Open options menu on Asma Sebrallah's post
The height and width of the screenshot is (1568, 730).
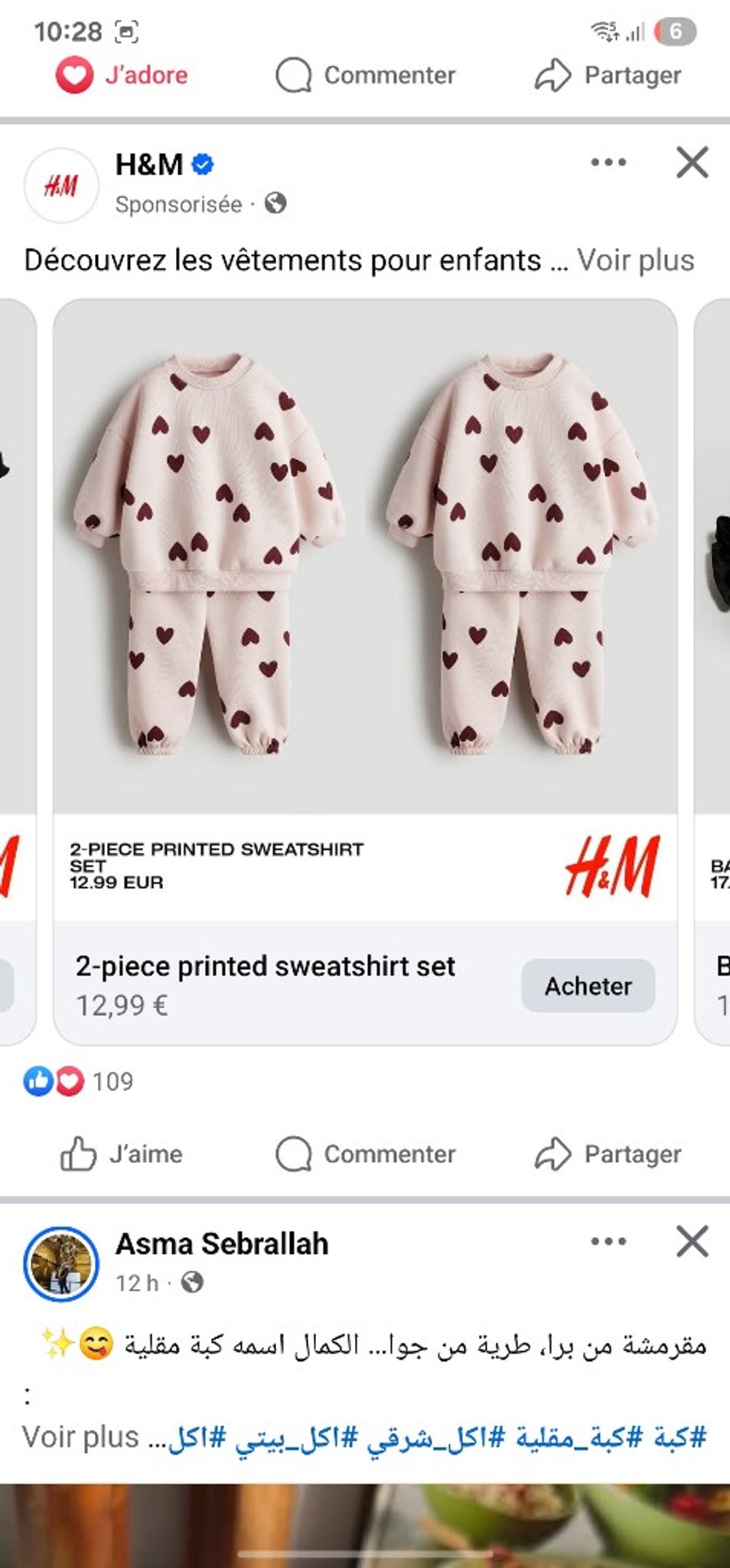point(608,1241)
